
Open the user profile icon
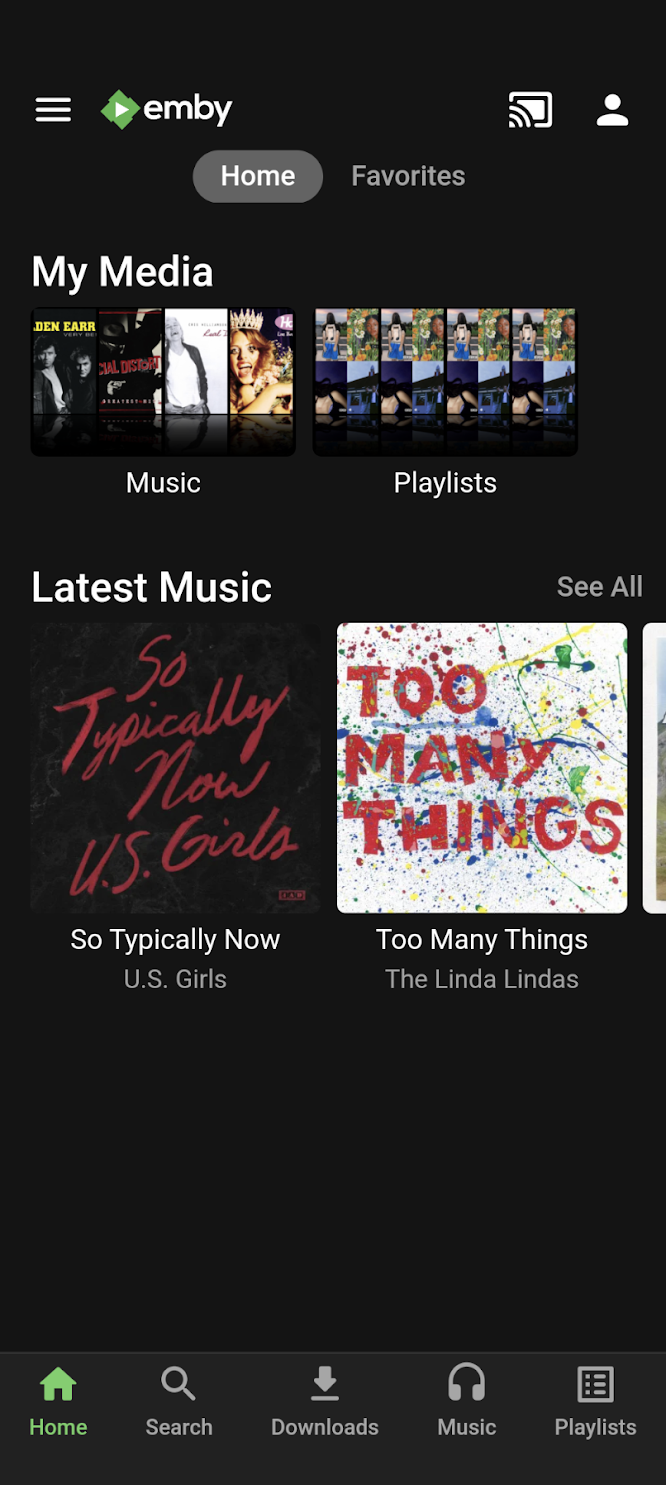pos(612,110)
